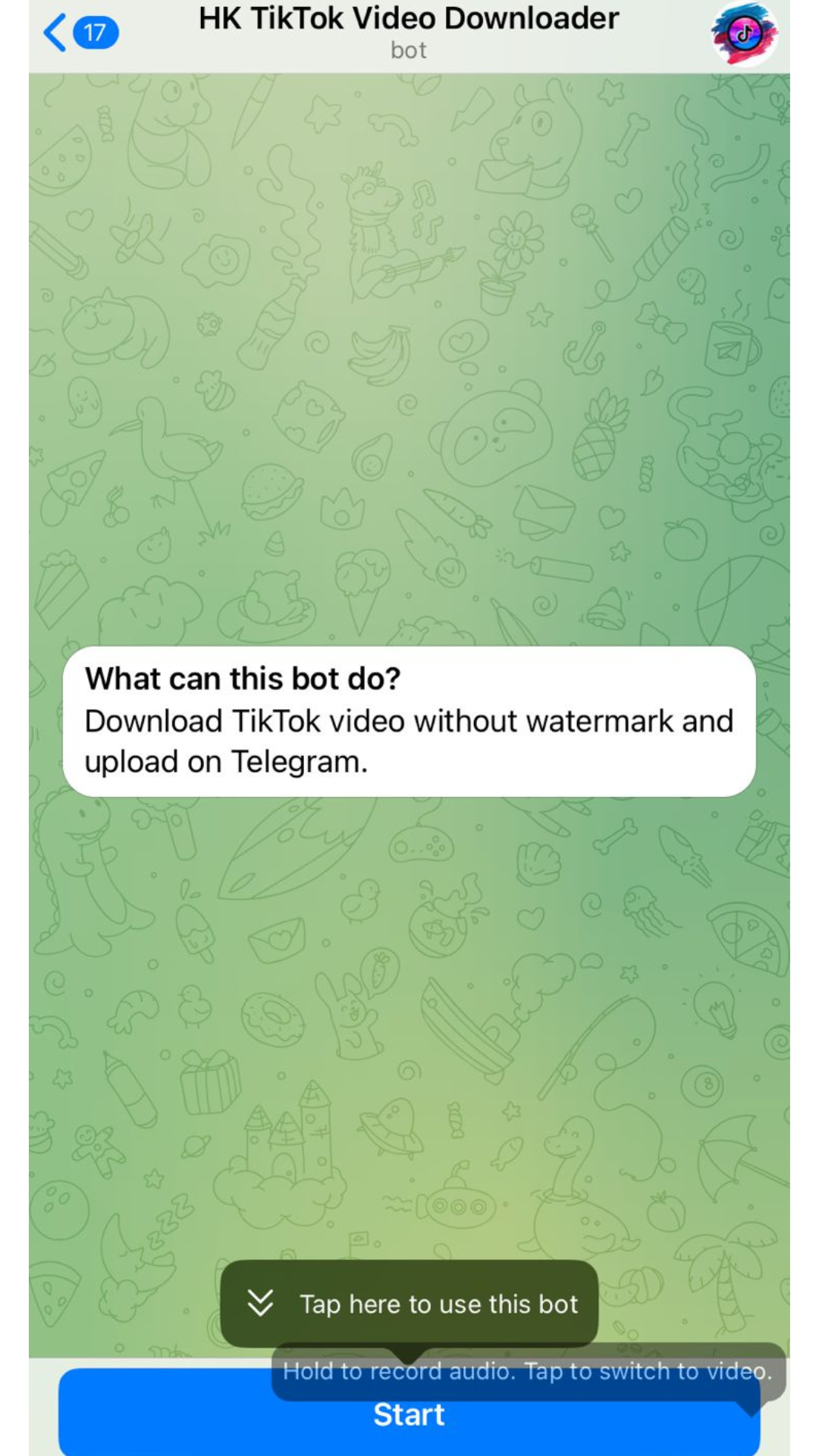Open the HK TikTok Video Downloader profile picture

[x=744, y=34]
